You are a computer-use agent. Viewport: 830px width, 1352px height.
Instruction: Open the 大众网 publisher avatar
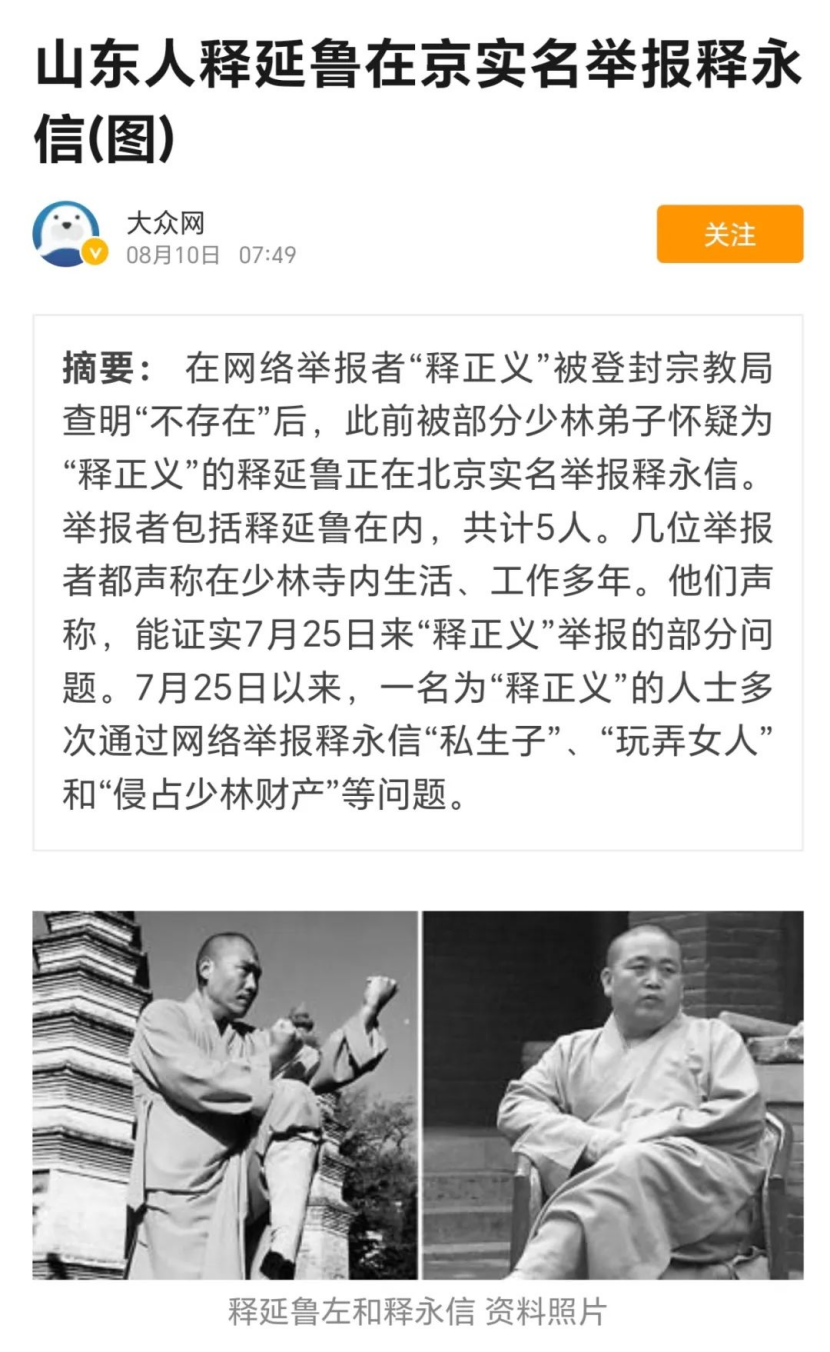coord(67,234)
